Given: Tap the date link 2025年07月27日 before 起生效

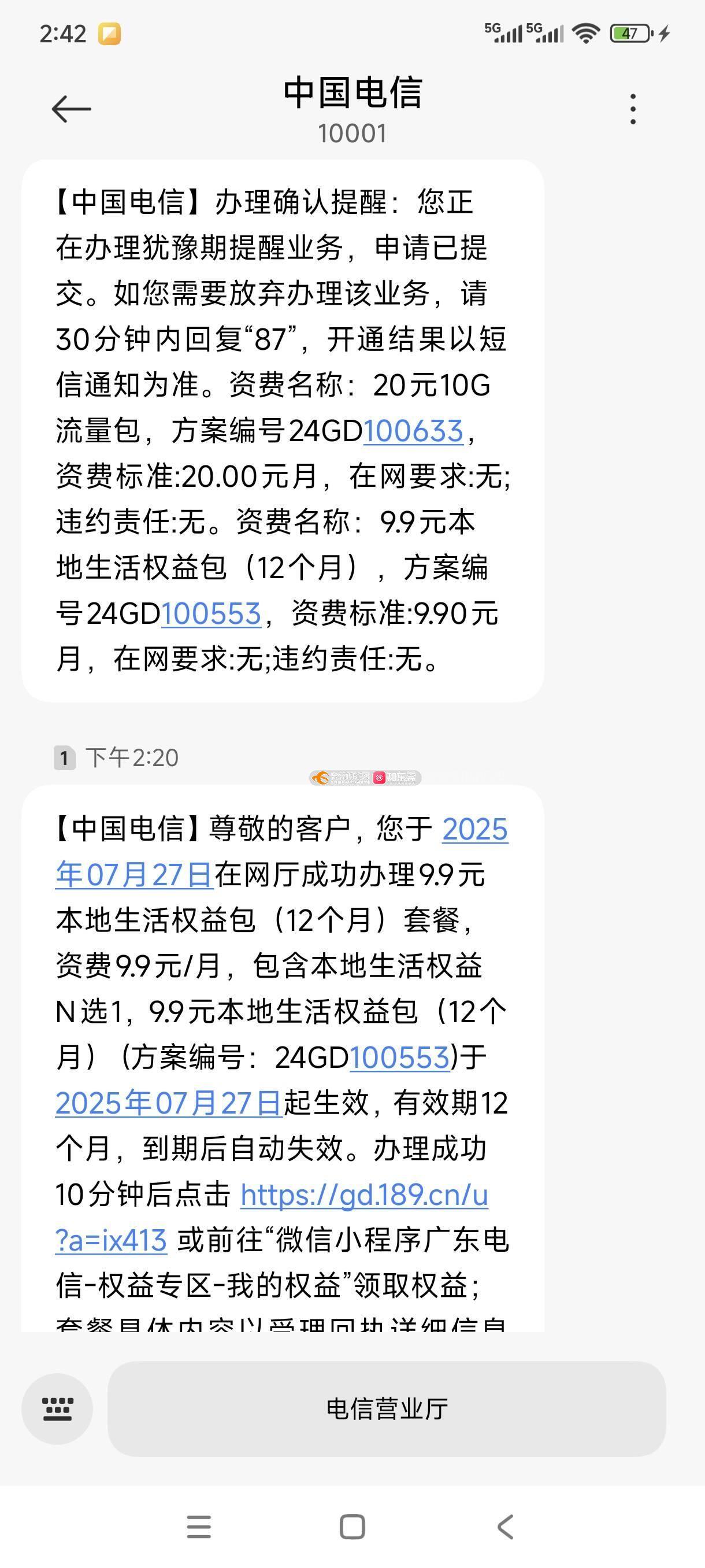Looking at the screenshot, I should (x=169, y=1104).
